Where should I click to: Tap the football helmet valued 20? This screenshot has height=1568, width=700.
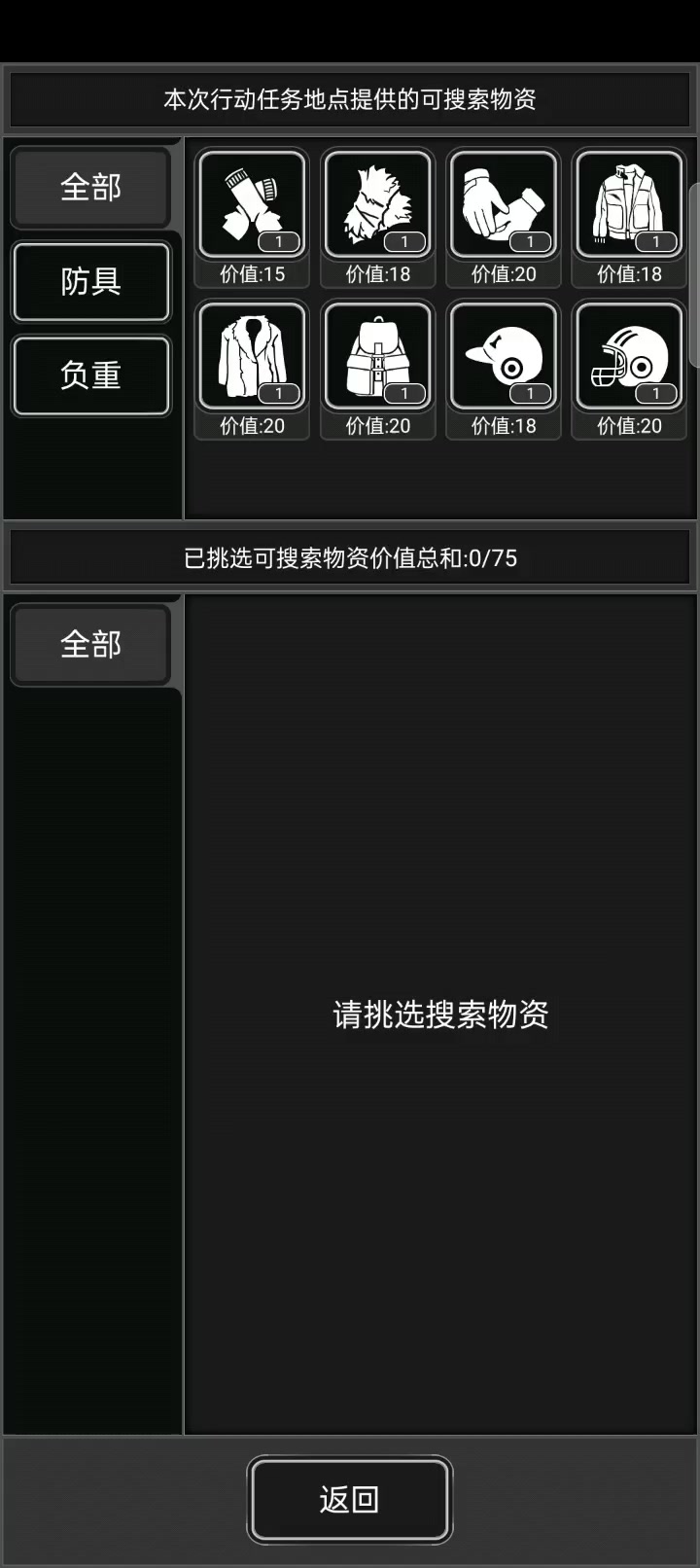click(629, 356)
